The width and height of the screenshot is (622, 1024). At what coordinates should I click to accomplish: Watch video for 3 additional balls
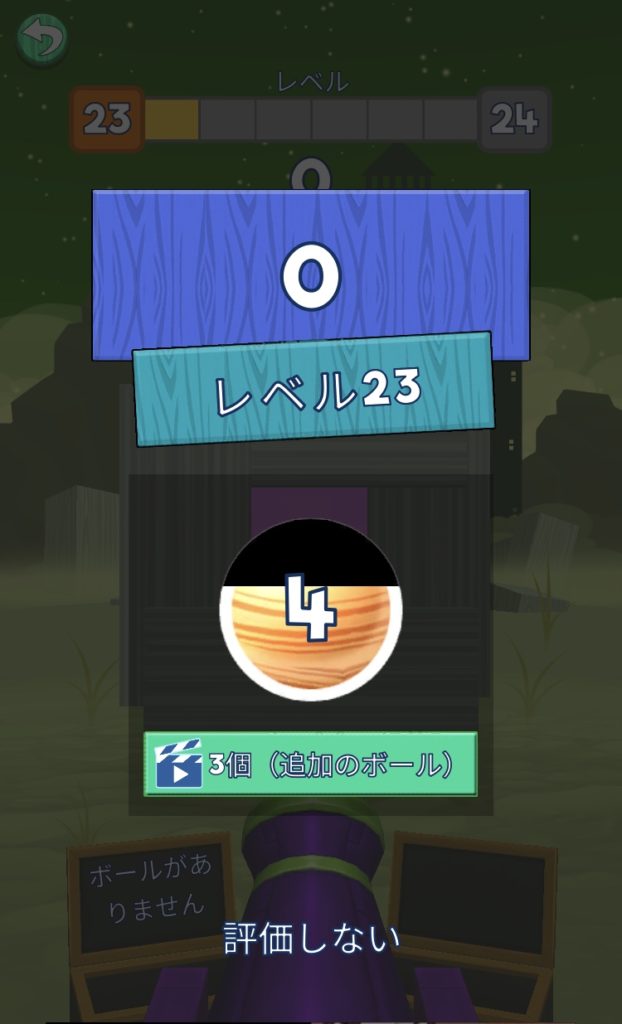310,763
